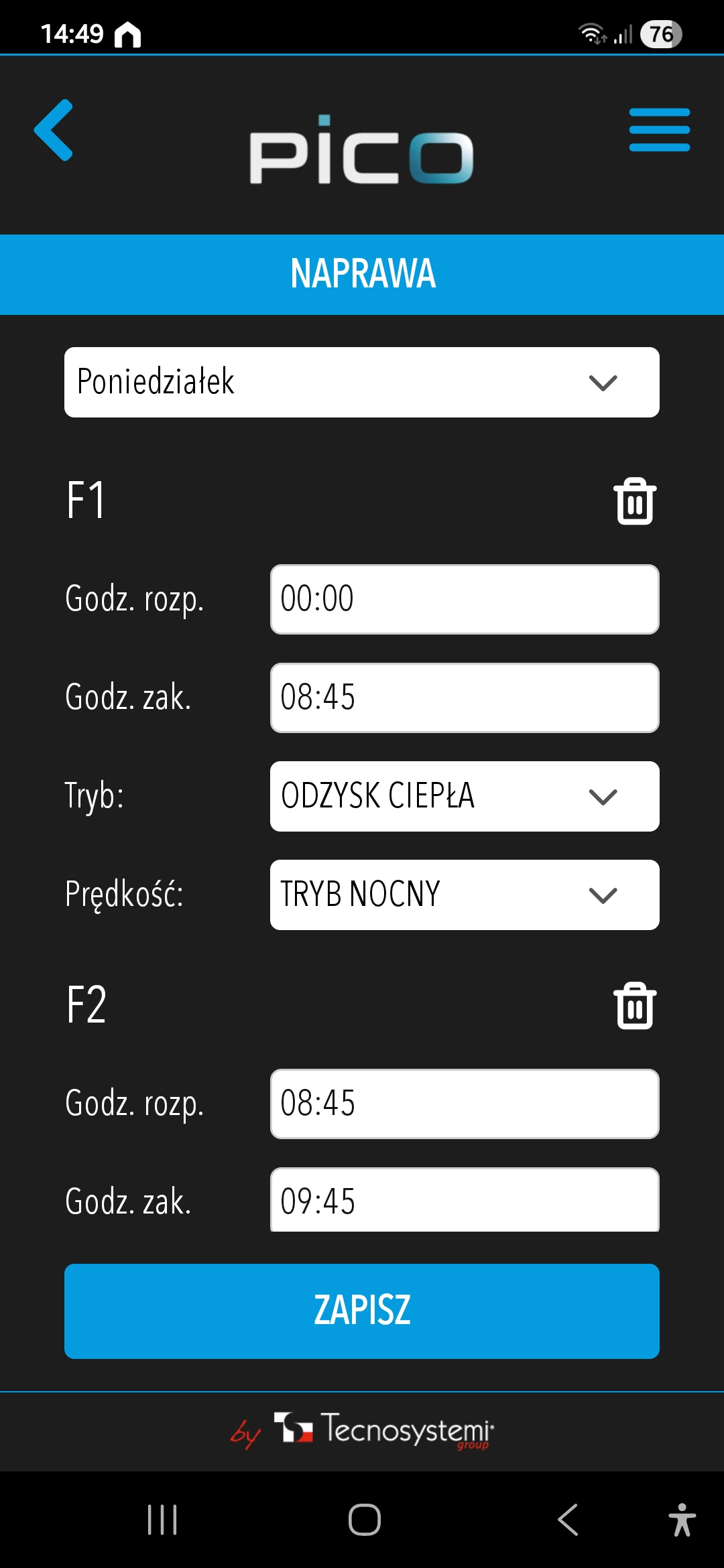Select a different speed than TRYB NOCNY
The height and width of the screenshot is (1568, 724).
[x=464, y=895]
